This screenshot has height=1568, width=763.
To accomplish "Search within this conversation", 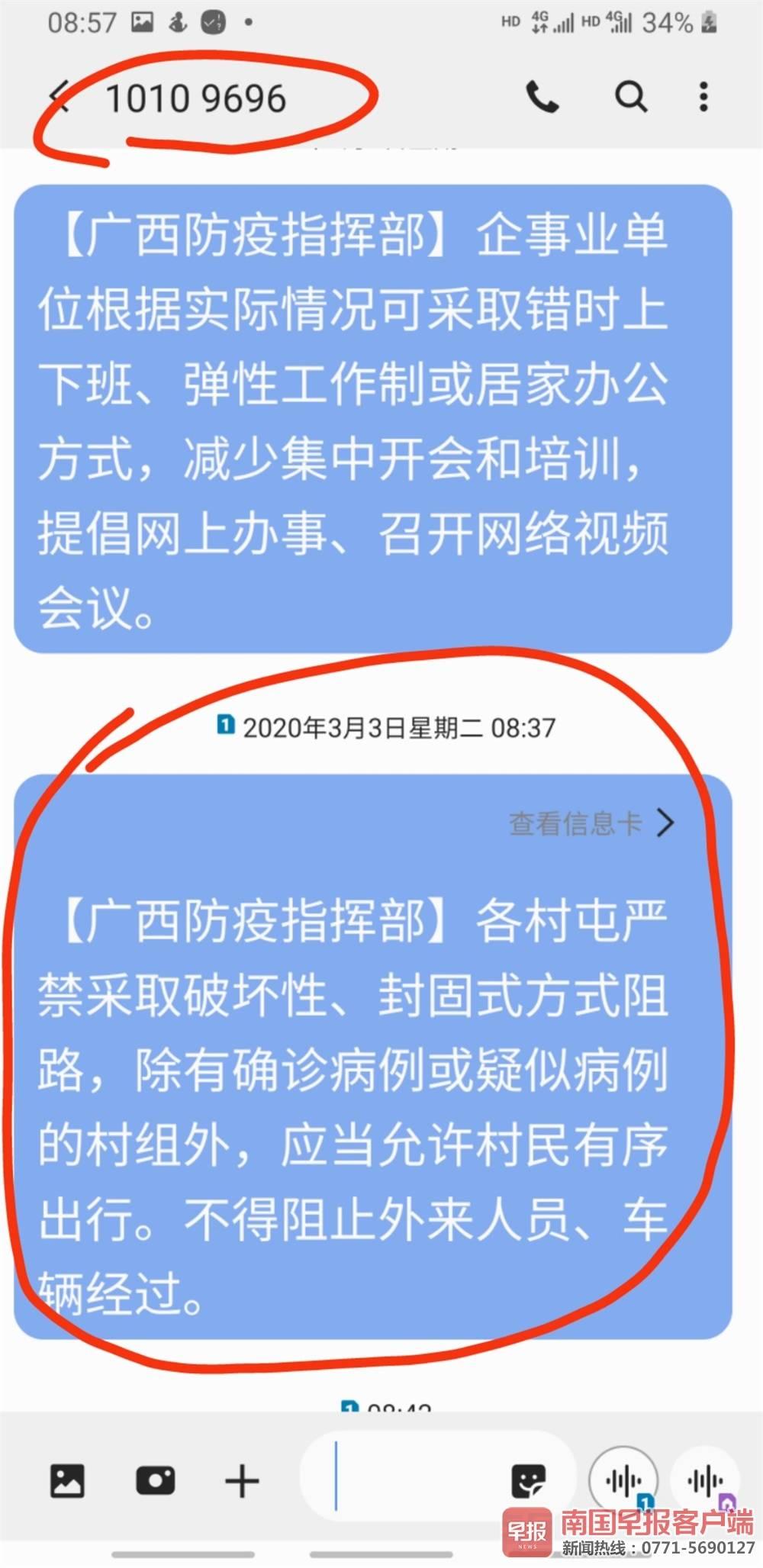I will point(631,97).
